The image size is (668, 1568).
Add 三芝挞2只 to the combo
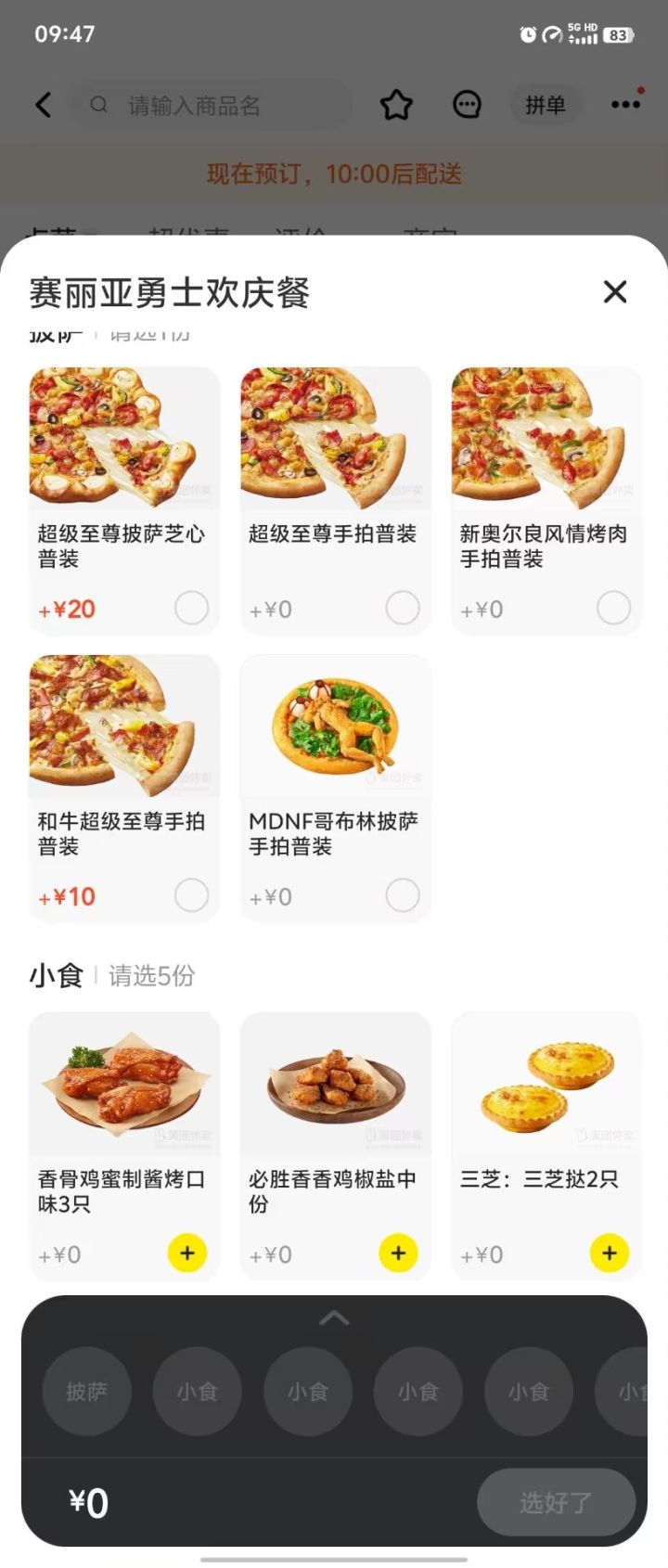point(610,1253)
